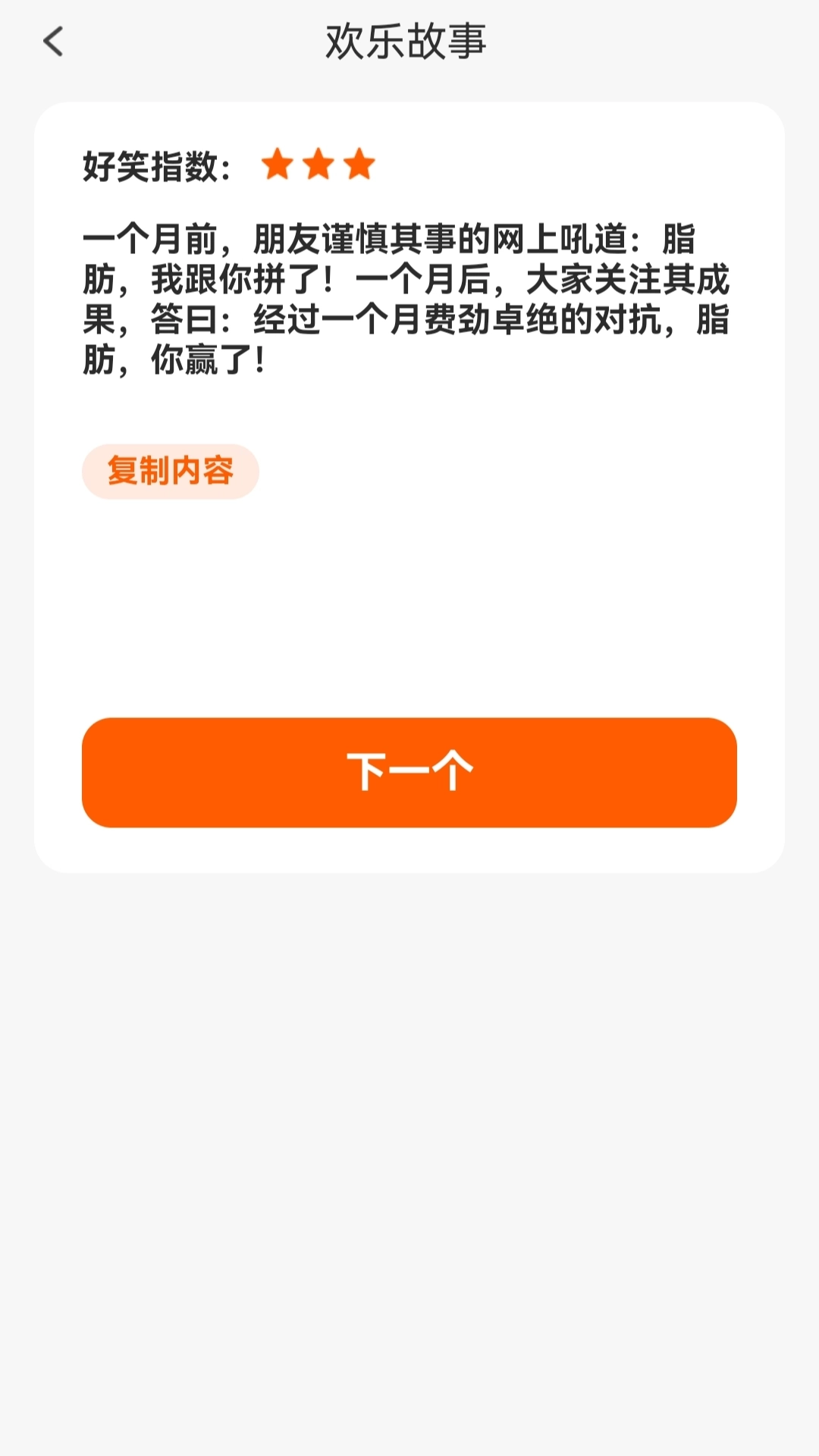Viewport: 819px width, 1456px height.
Task: Select the first funny rating star
Action: (x=278, y=163)
